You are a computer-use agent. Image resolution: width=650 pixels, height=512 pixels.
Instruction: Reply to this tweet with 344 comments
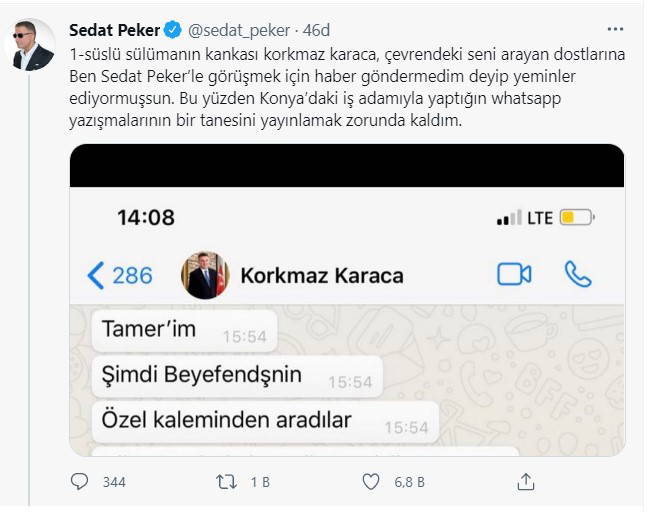coord(81,482)
